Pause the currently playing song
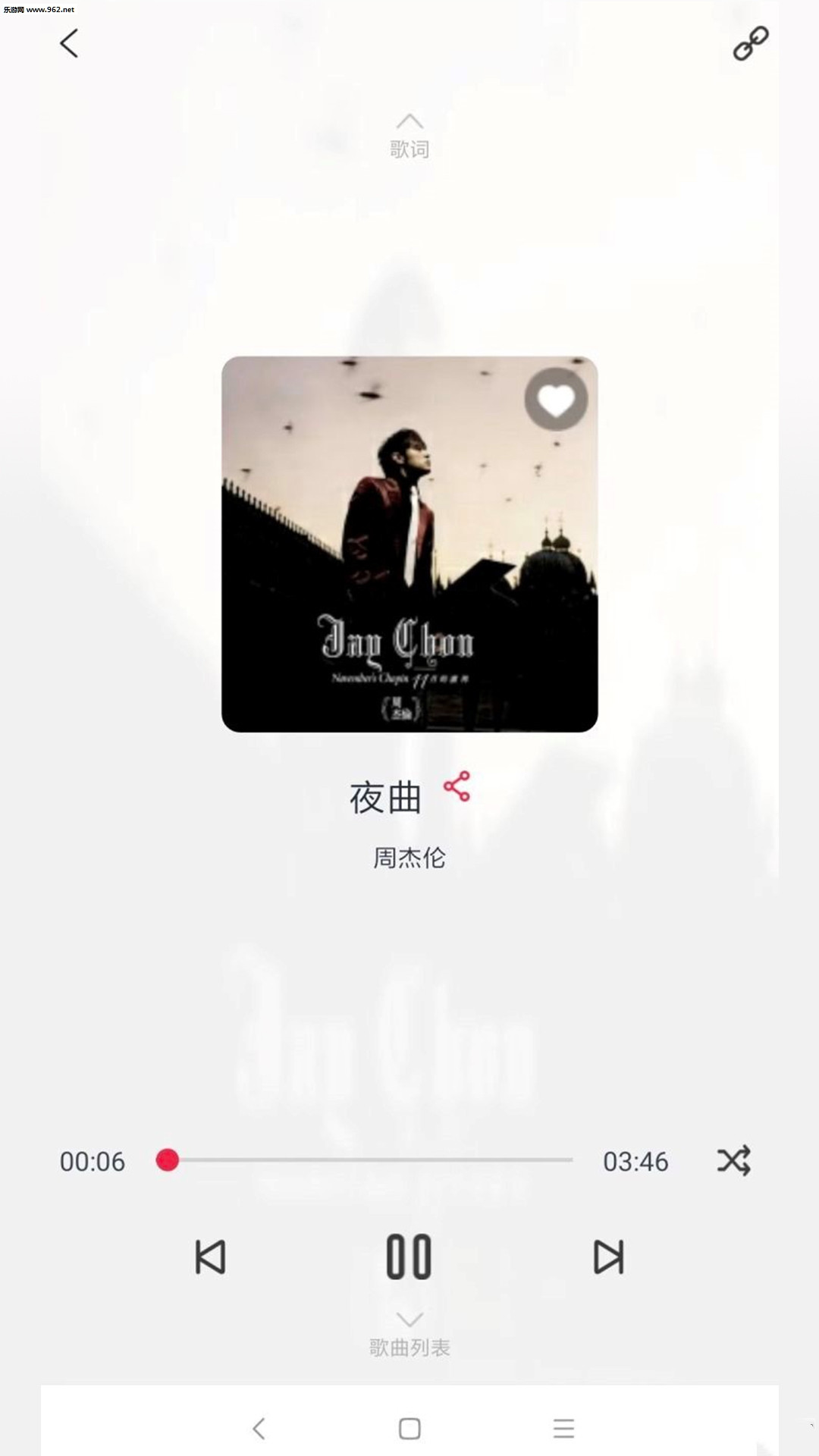Screen dimensions: 819x1456 409,1255
